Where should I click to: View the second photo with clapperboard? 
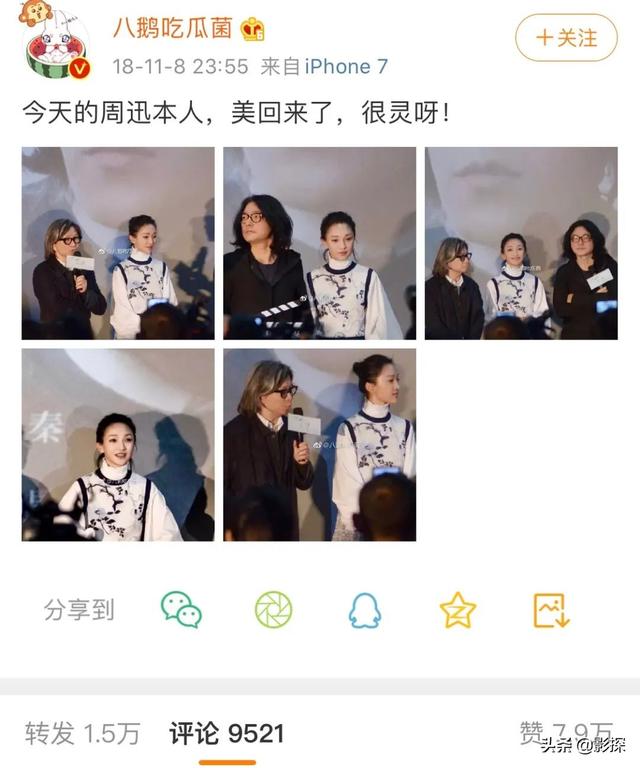(x=319, y=243)
